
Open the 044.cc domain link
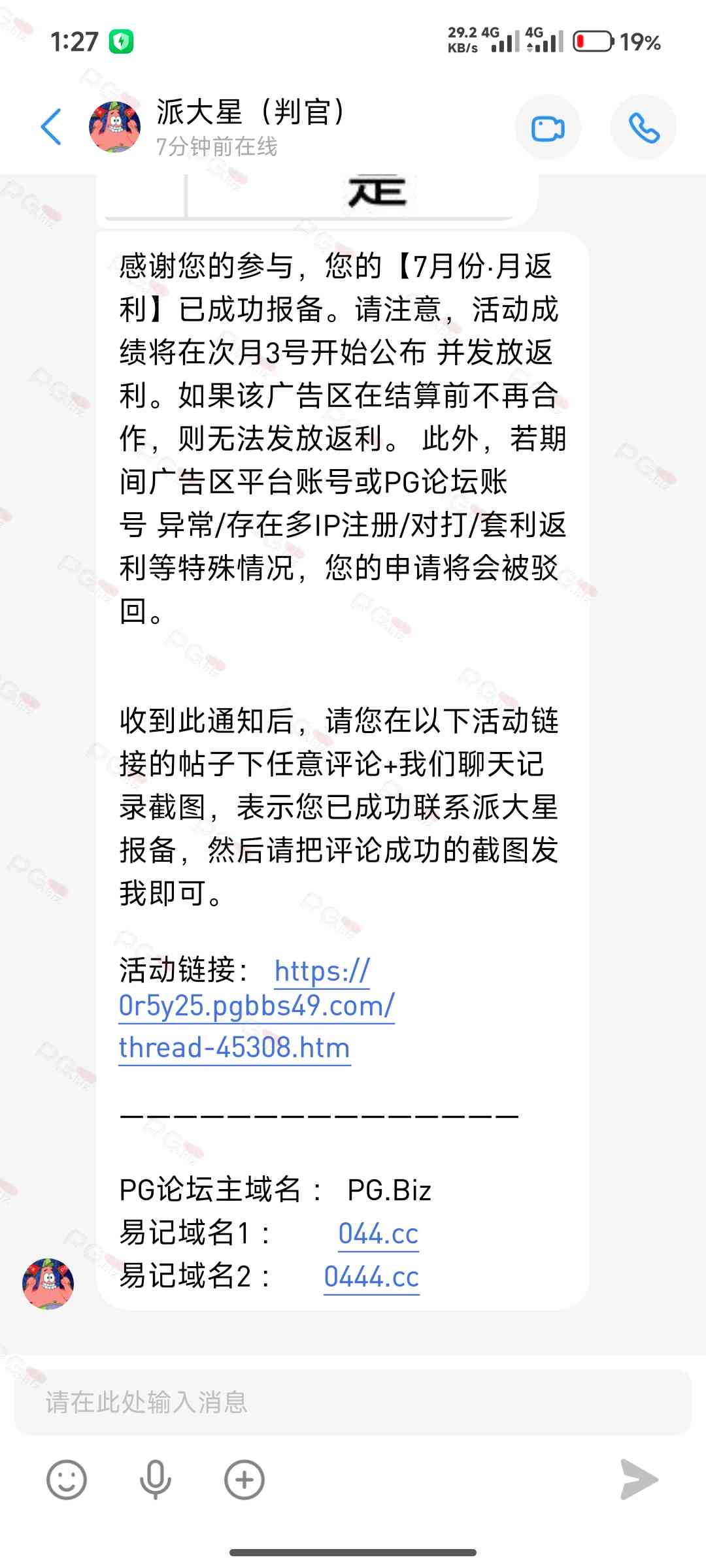coord(378,1234)
